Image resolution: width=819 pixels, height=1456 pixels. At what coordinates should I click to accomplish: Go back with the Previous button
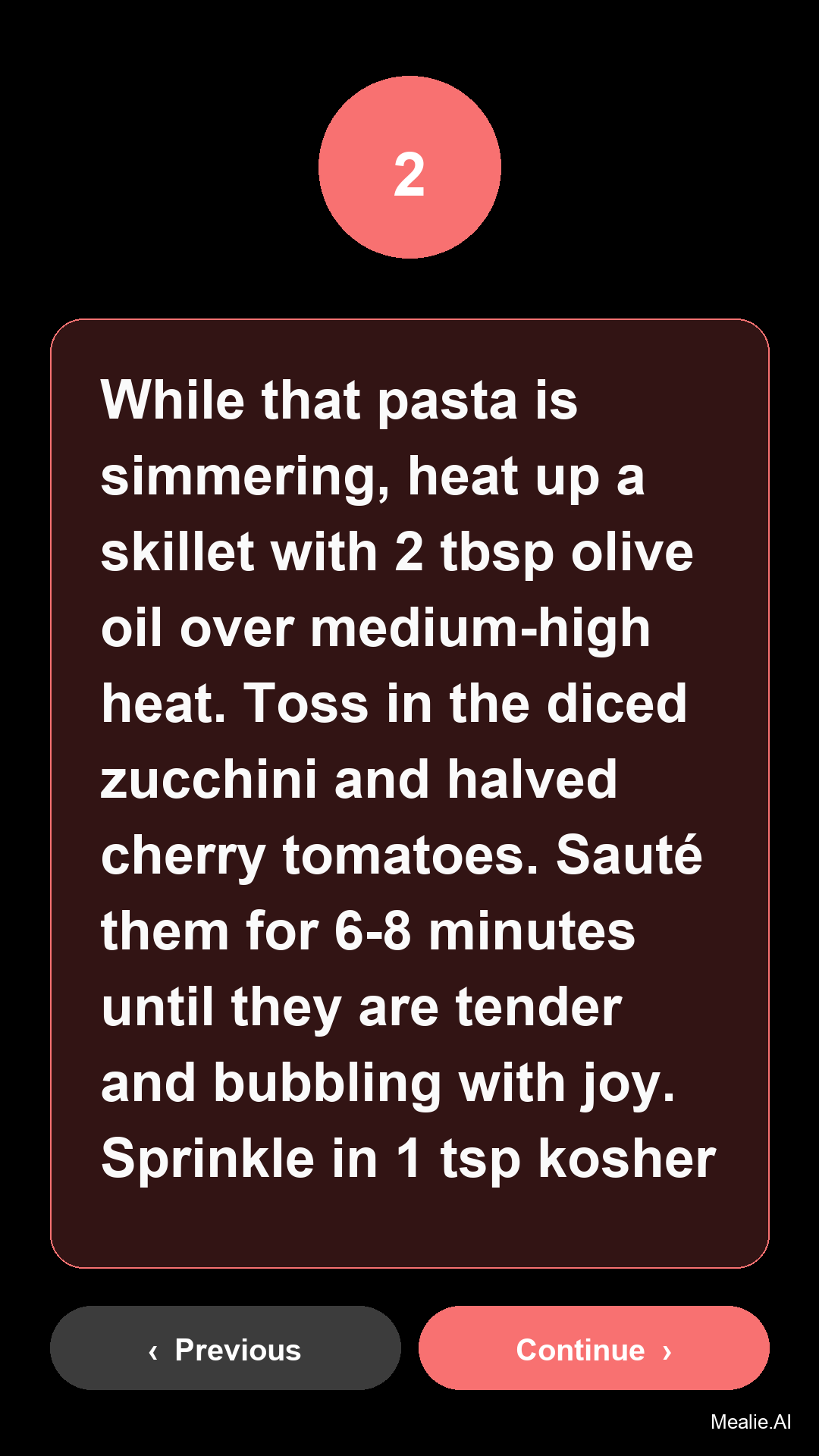coord(225,1348)
